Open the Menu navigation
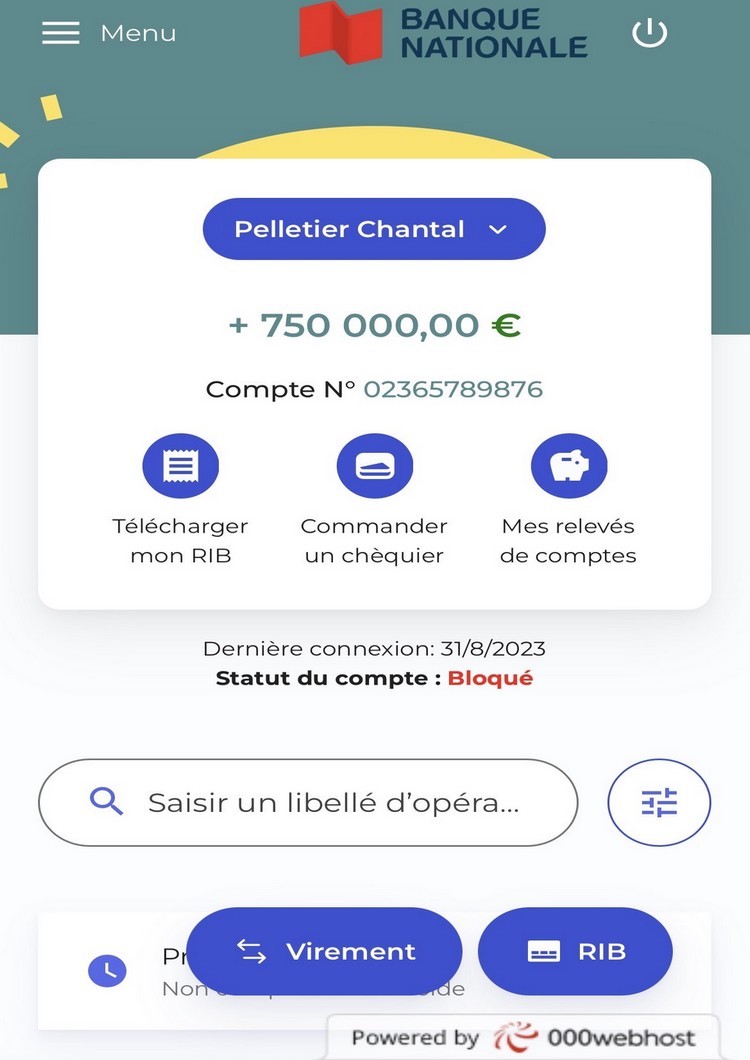This screenshot has height=1060, width=750. pos(137,33)
